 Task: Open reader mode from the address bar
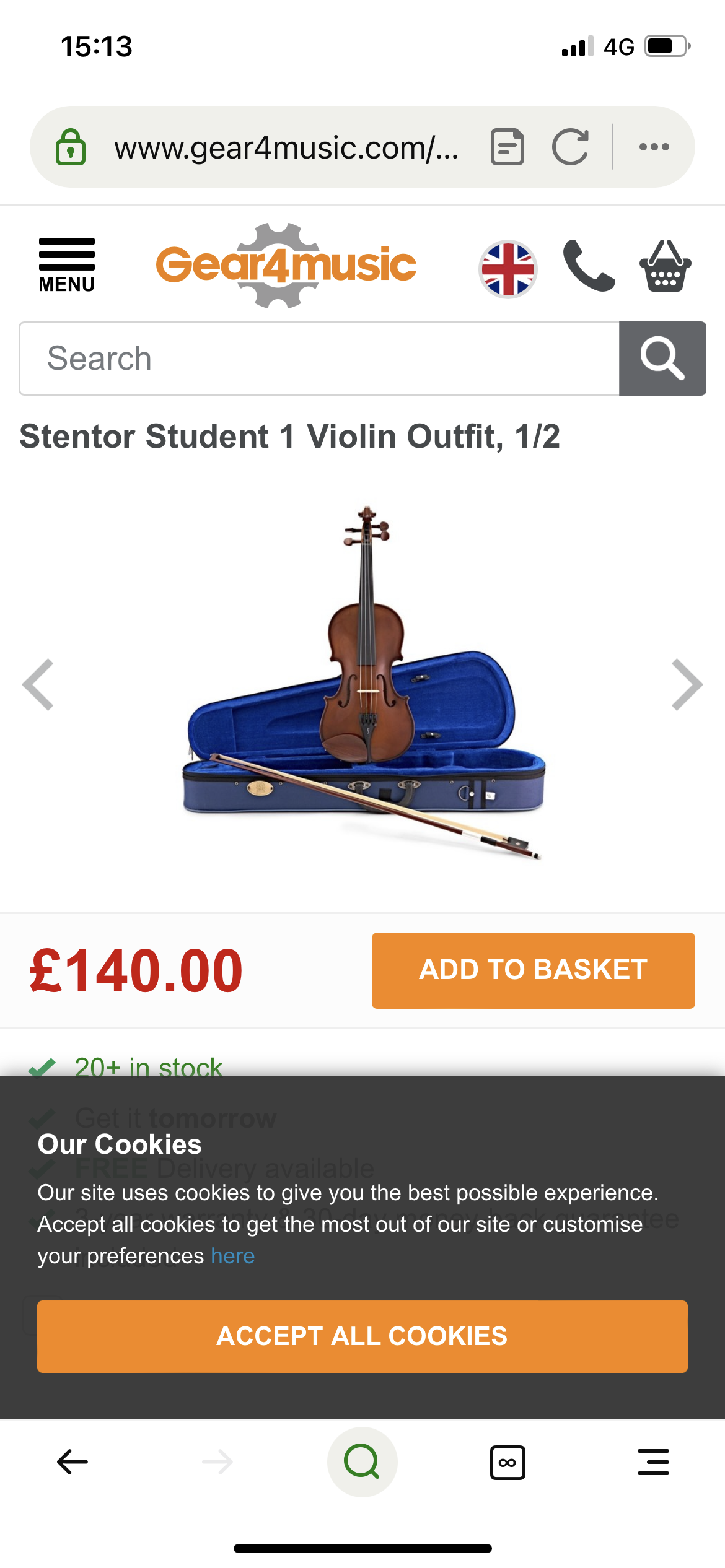[x=507, y=147]
